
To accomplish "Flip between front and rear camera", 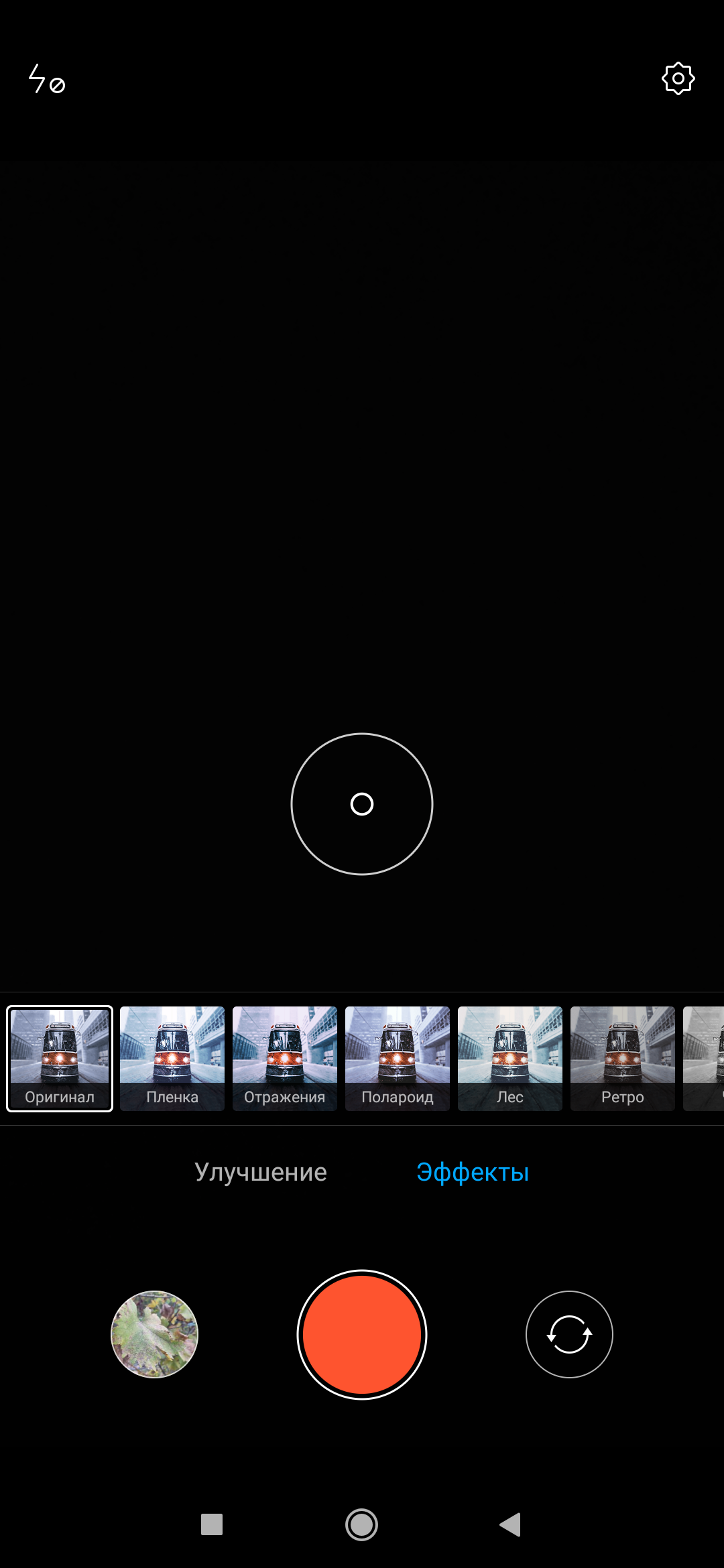I will point(569,1334).
